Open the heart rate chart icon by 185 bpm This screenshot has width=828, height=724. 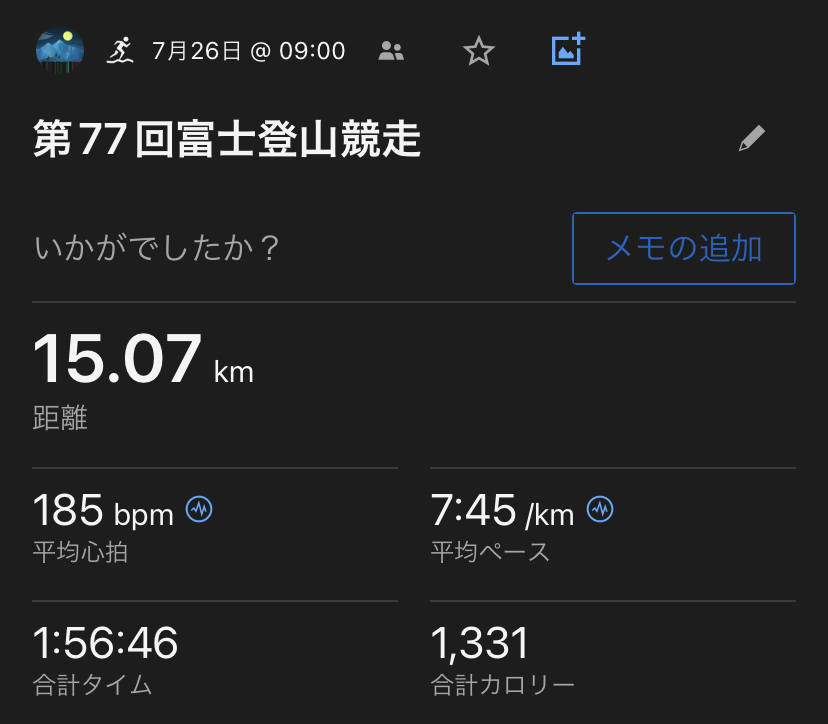199,510
